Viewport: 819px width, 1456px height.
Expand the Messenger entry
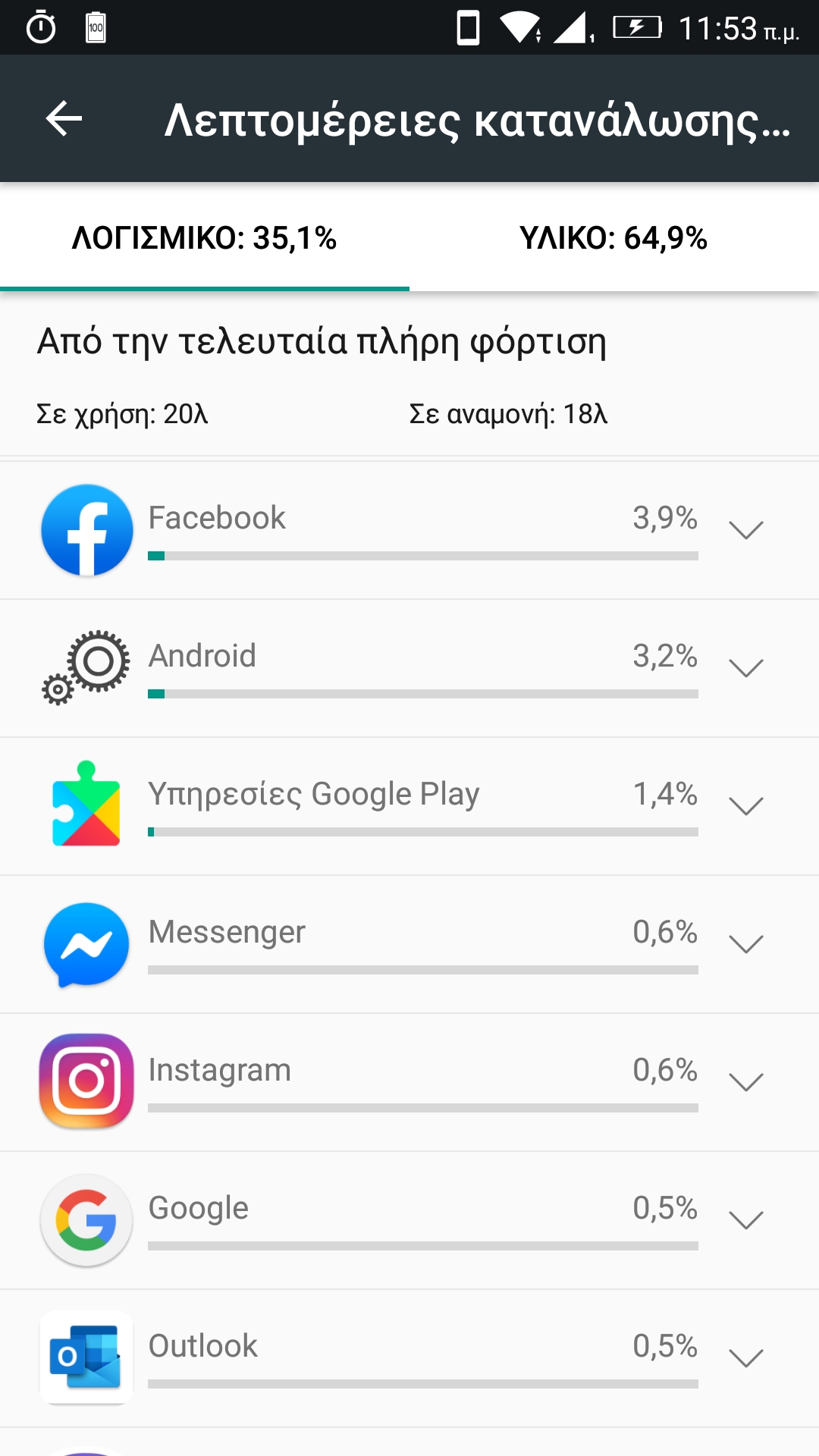(745, 943)
